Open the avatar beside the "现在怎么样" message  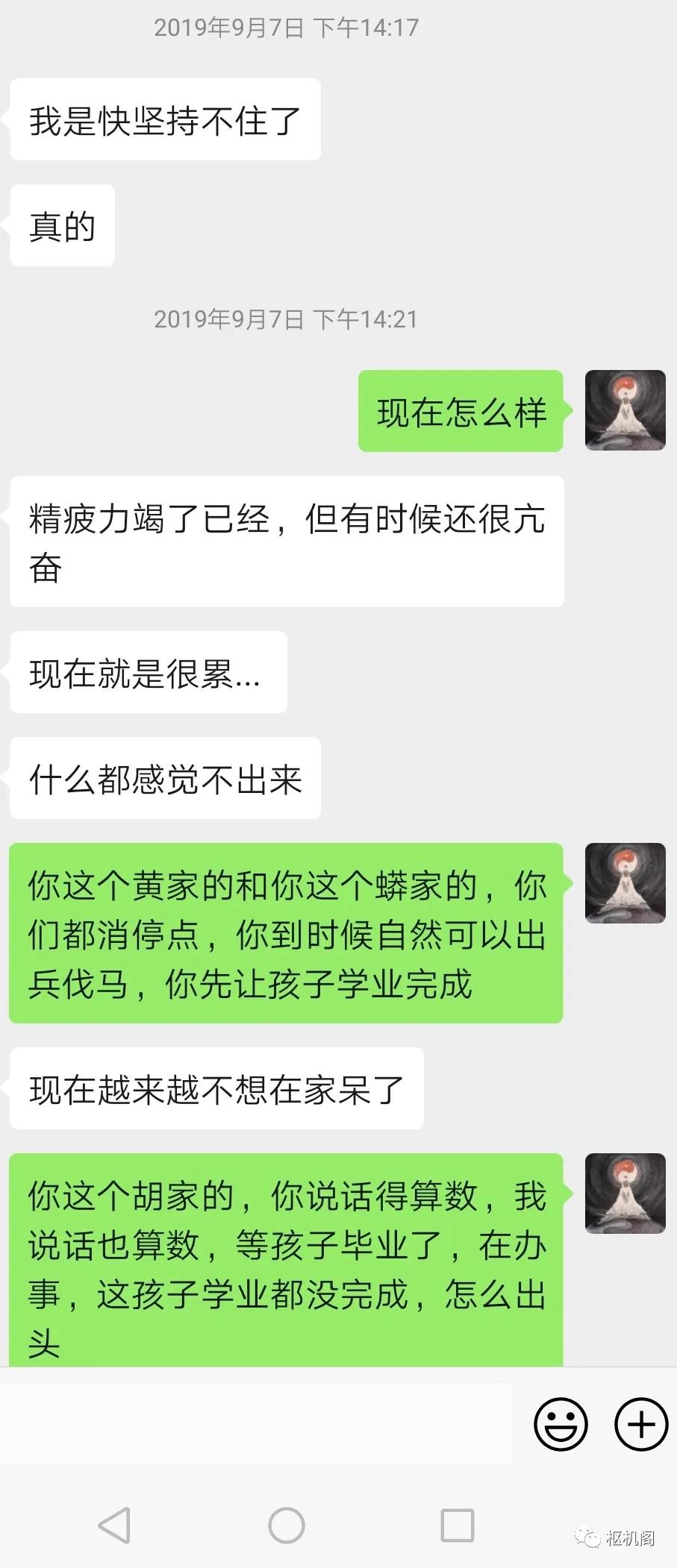[625, 410]
